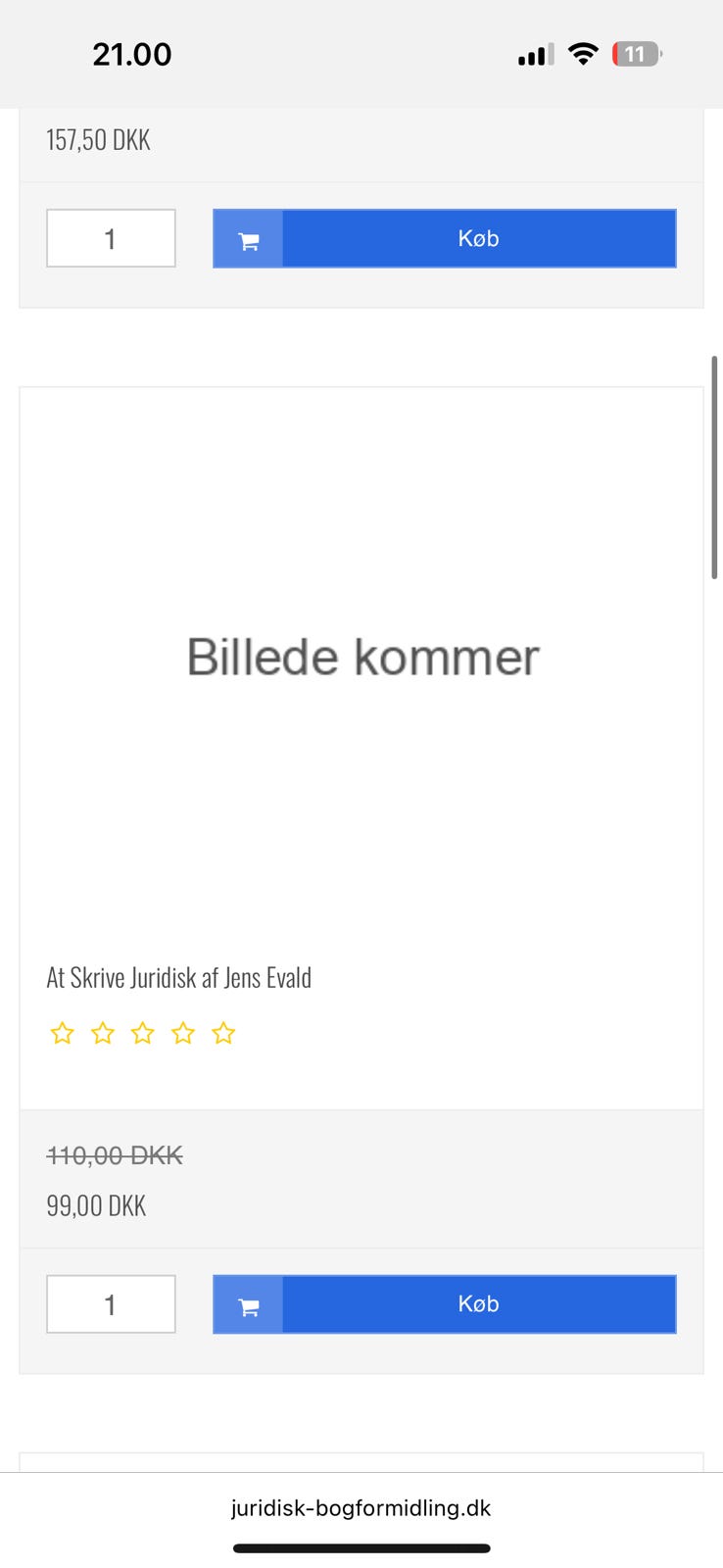Tap the Billede kommer image placeholder
723x1568 pixels.
pos(361,657)
